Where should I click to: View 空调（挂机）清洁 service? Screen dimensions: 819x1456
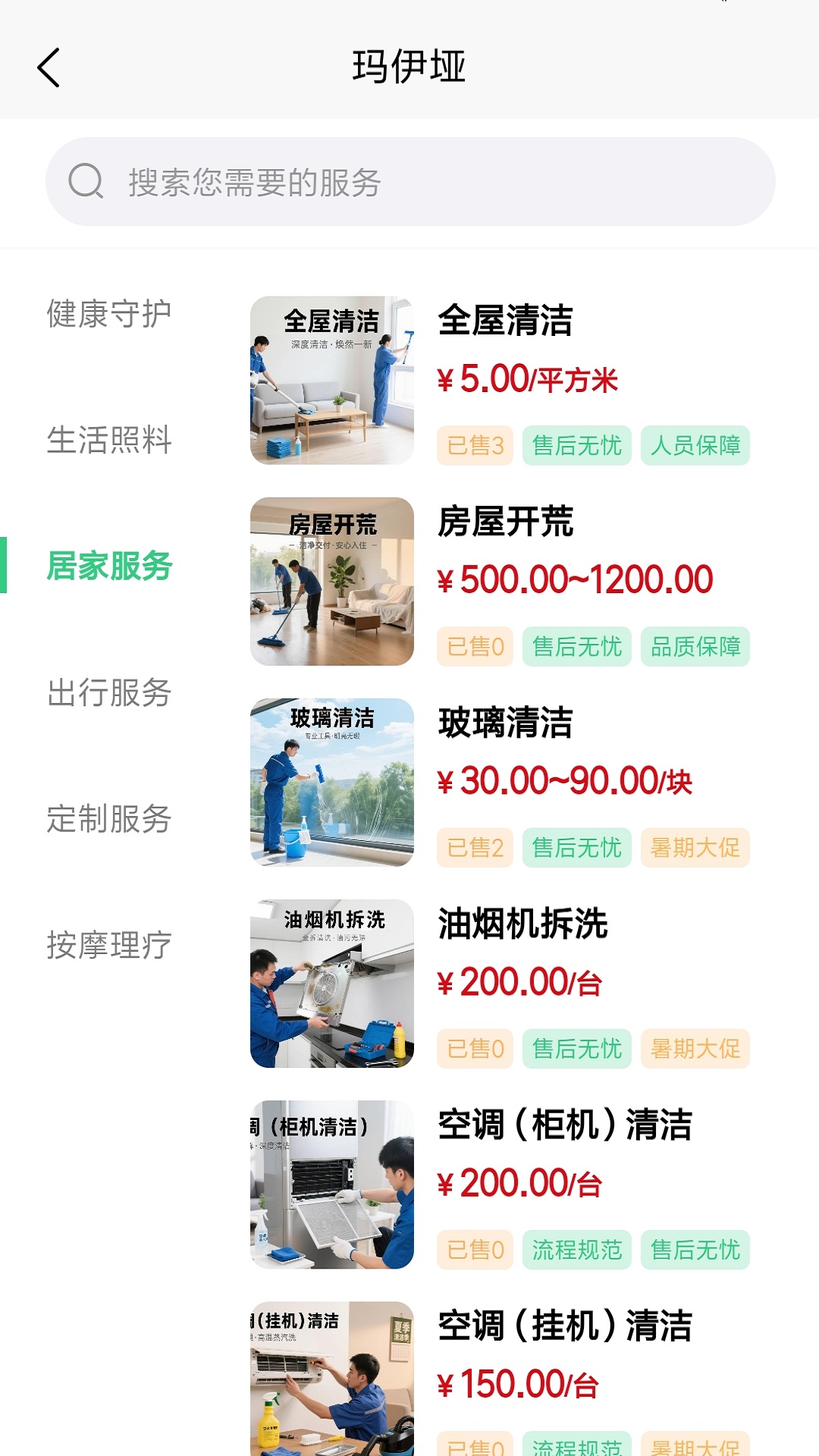tap(565, 1326)
